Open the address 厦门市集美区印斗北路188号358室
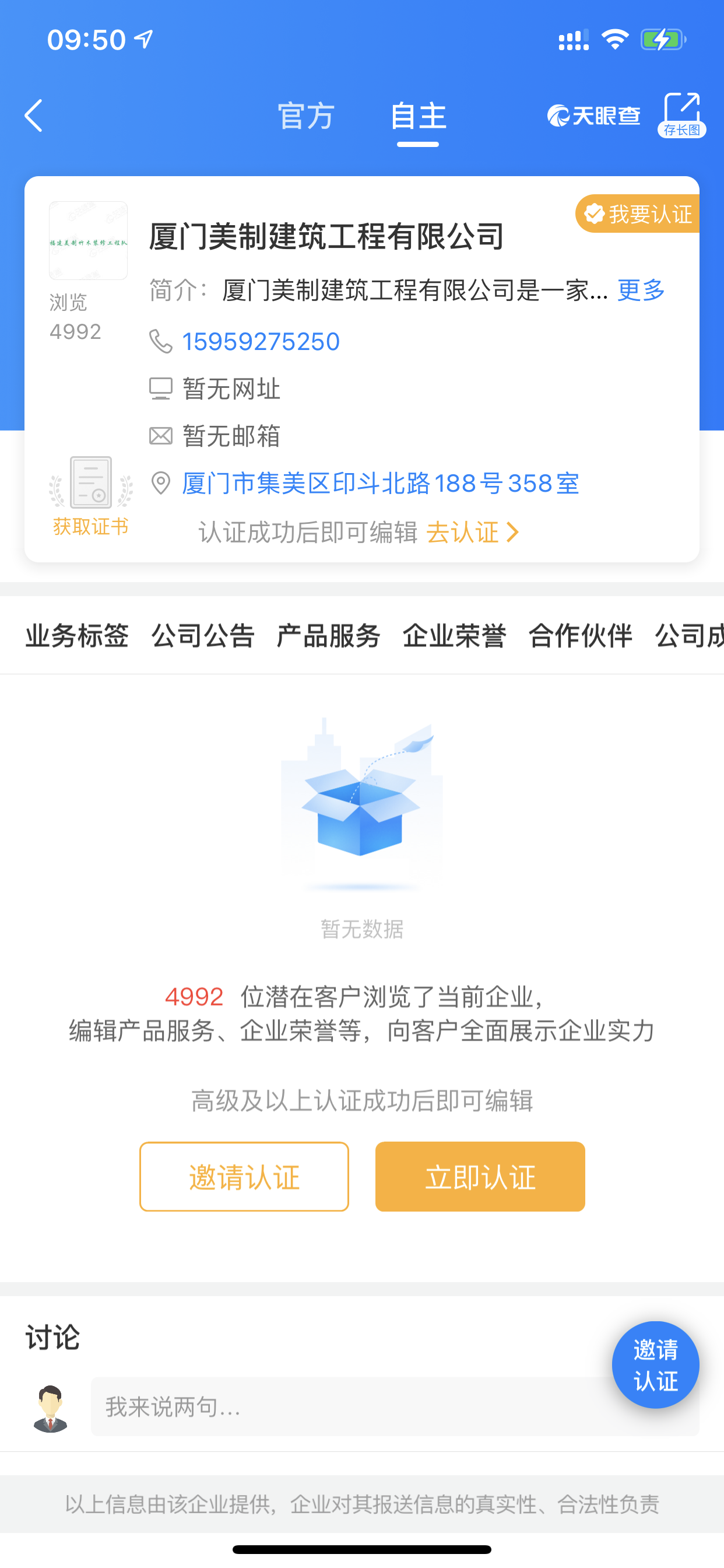 380,484
